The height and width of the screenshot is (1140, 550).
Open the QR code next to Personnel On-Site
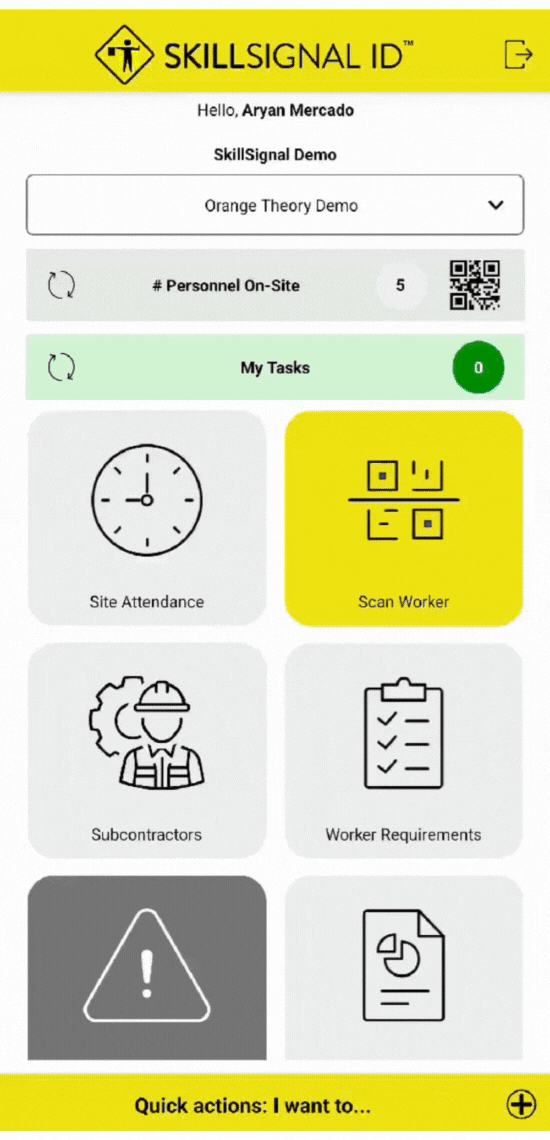(x=474, y=285)
